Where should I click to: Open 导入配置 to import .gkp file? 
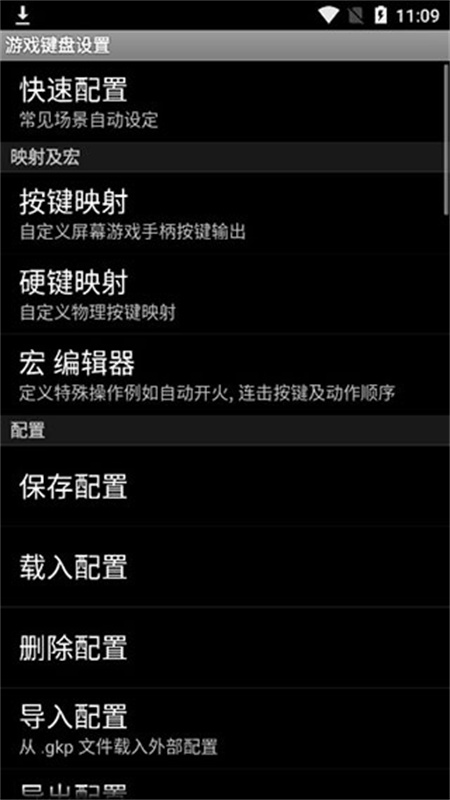point(222,729)
